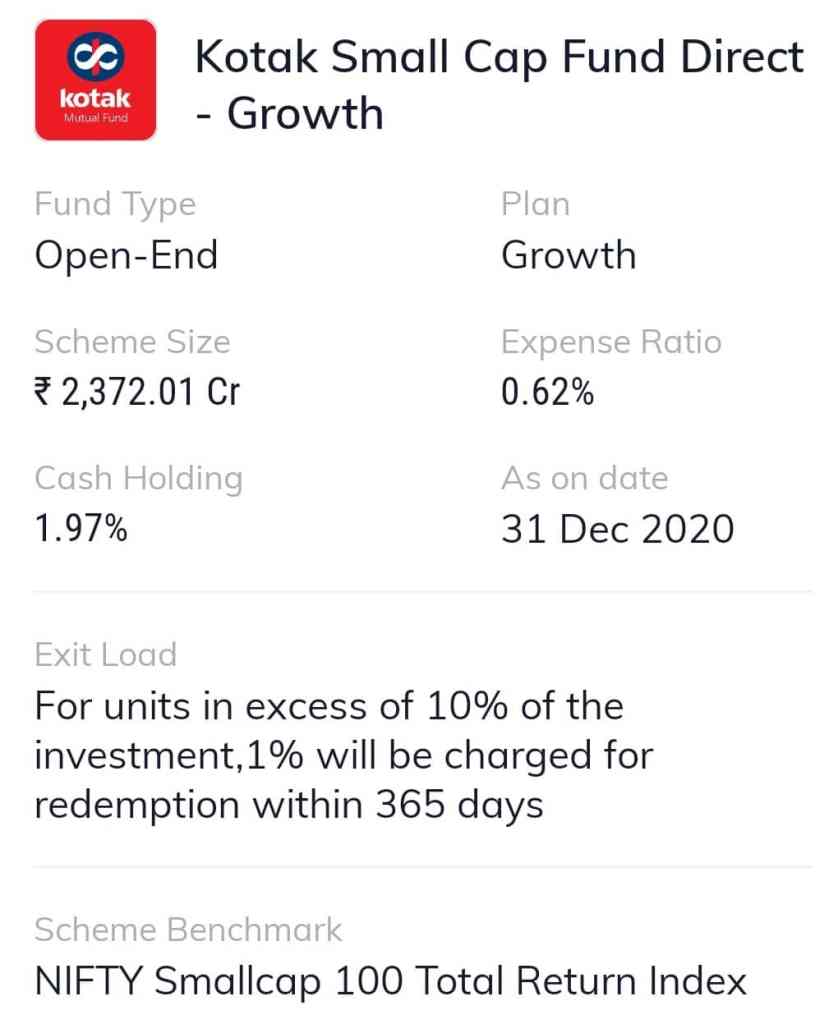This screenshot has width=829, height=1024.
Task: Open the fund details via the Kotak emblem
Action: [95, 80]
